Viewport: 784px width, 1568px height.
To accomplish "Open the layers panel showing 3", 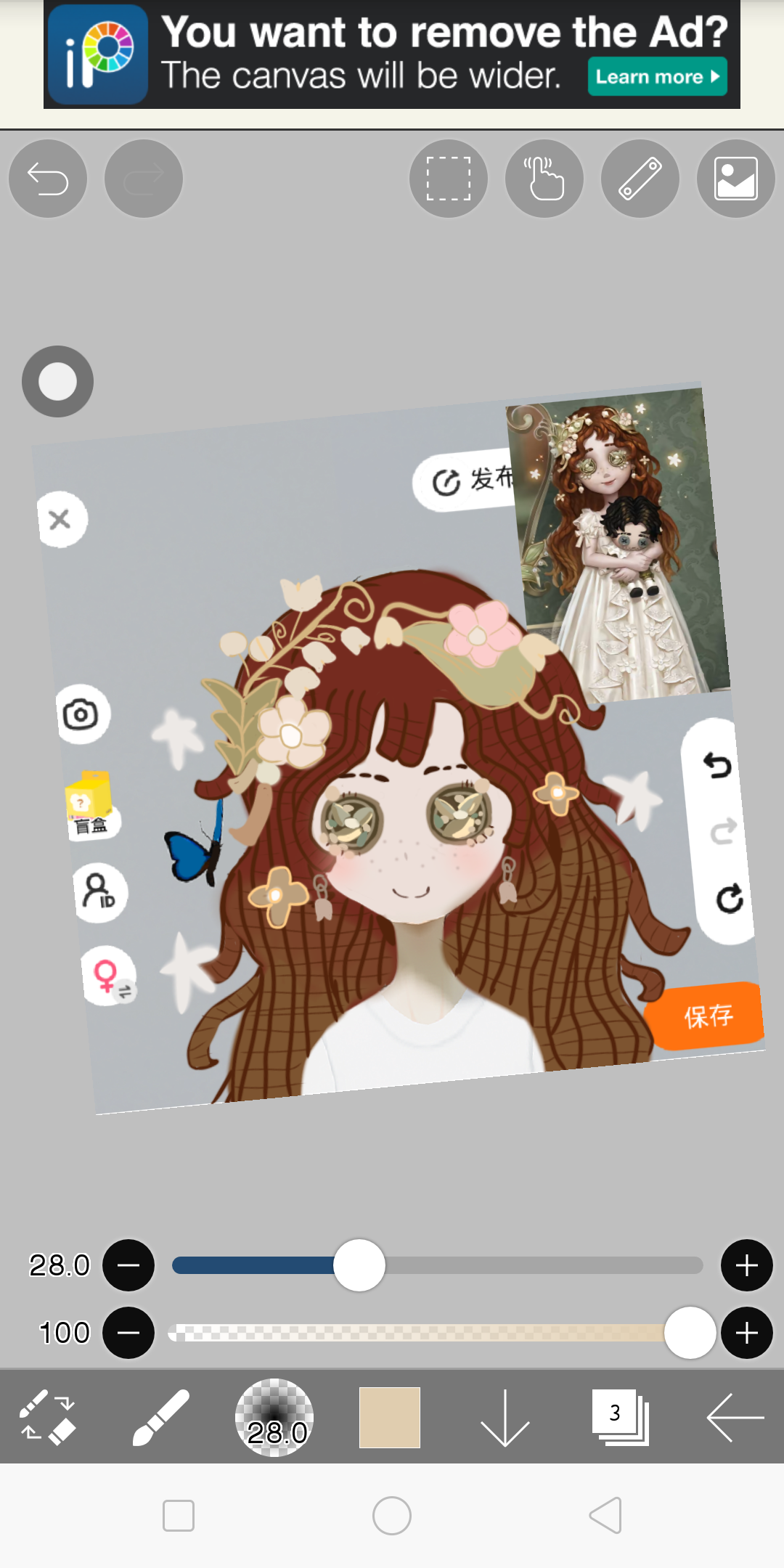I will click(x=619, y=1417).
